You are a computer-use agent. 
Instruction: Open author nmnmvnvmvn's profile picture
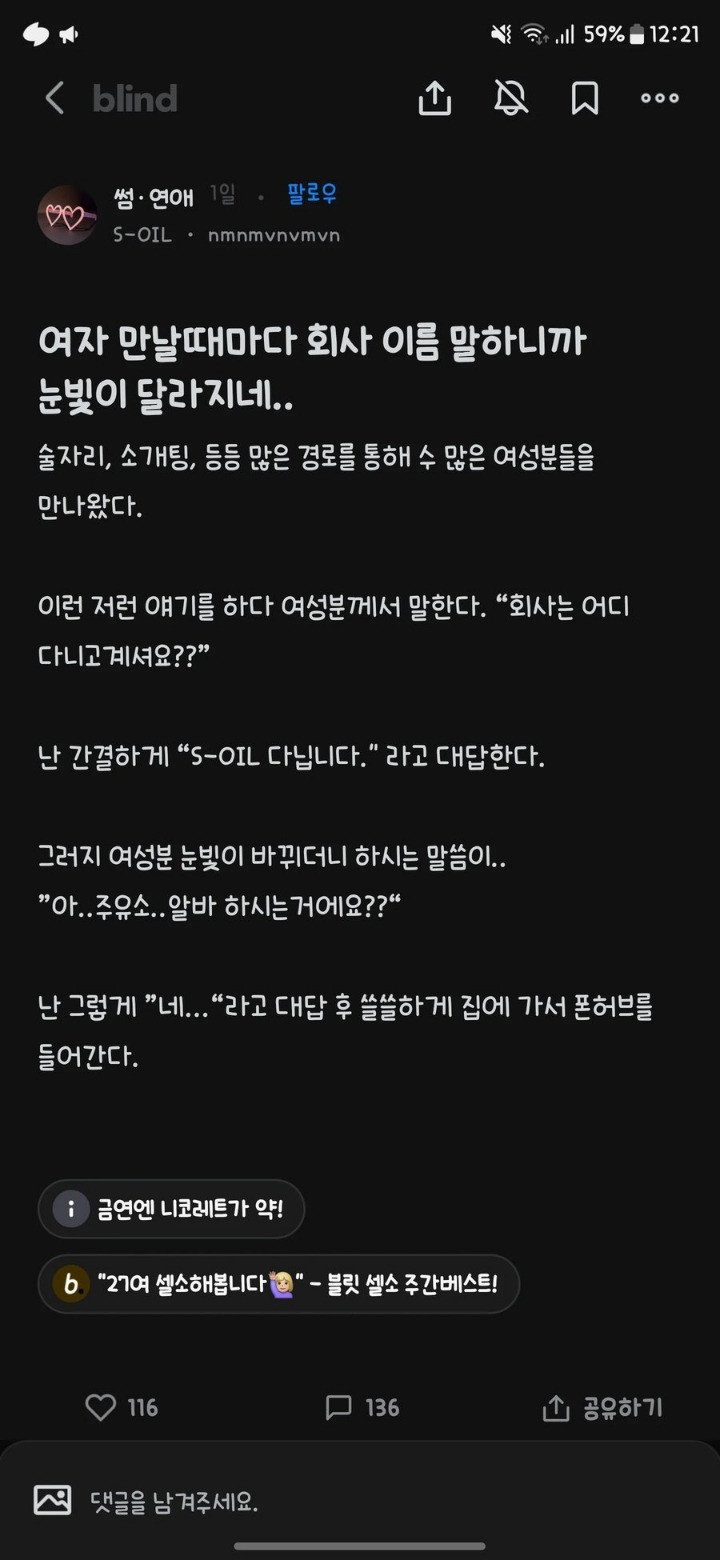(67, 214)
